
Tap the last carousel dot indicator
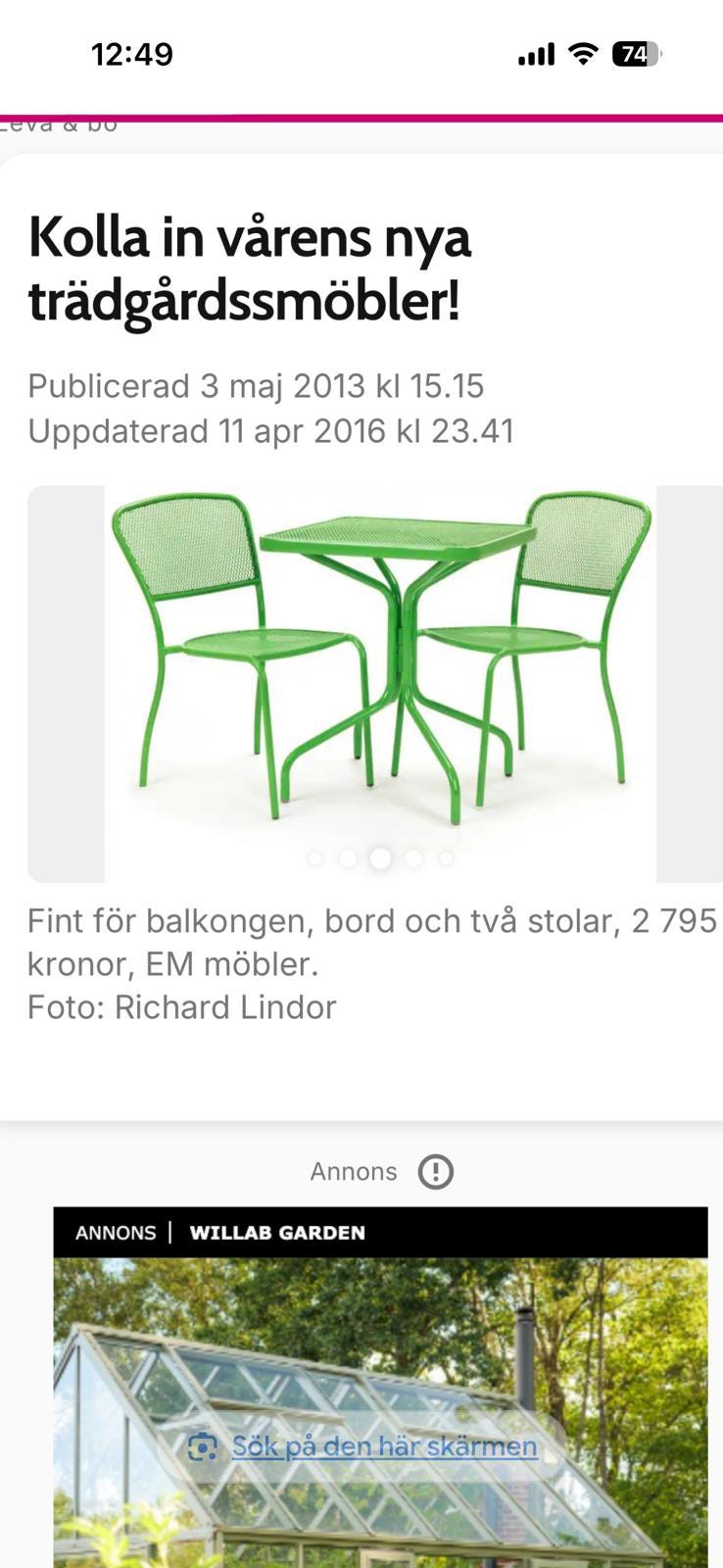444,857
